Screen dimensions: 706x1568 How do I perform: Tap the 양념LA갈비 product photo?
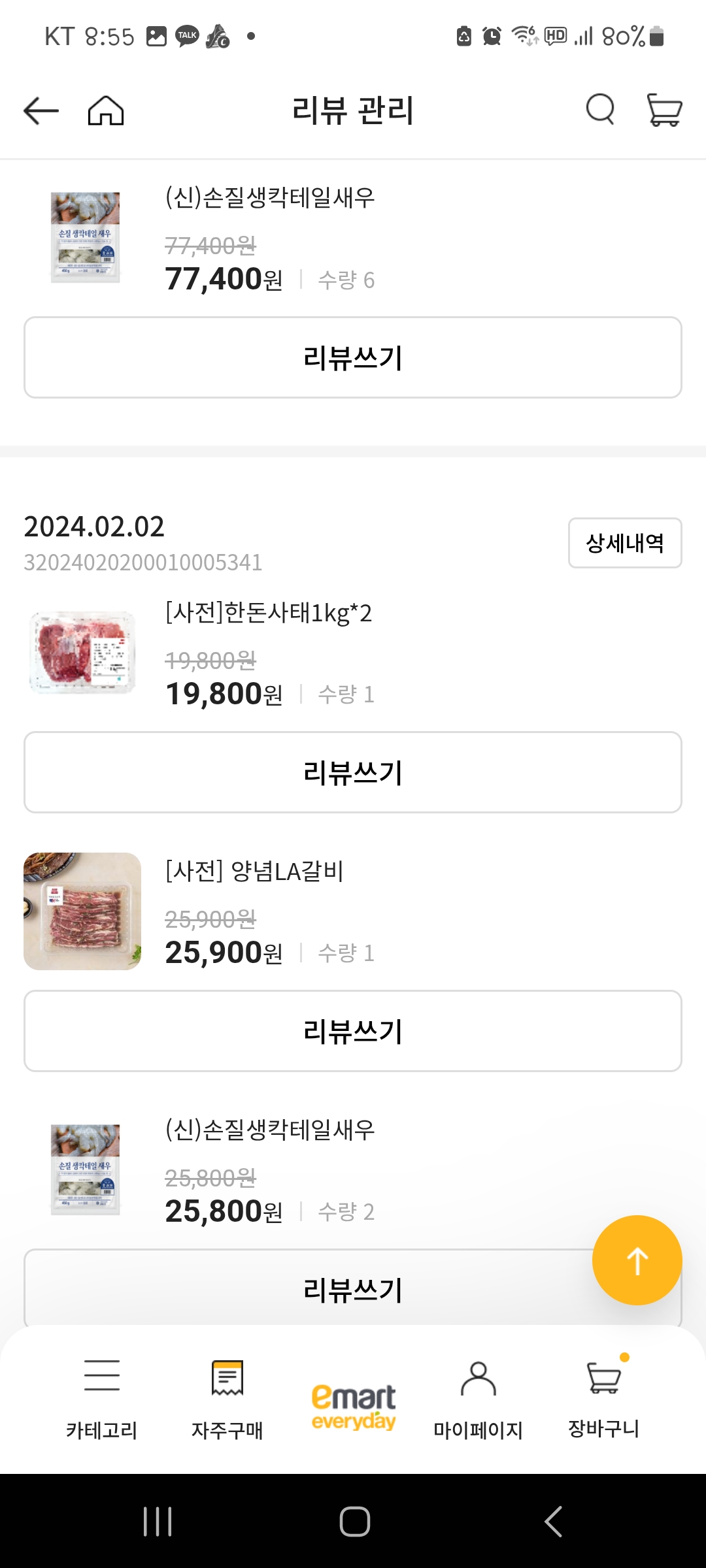click(81, 911)
